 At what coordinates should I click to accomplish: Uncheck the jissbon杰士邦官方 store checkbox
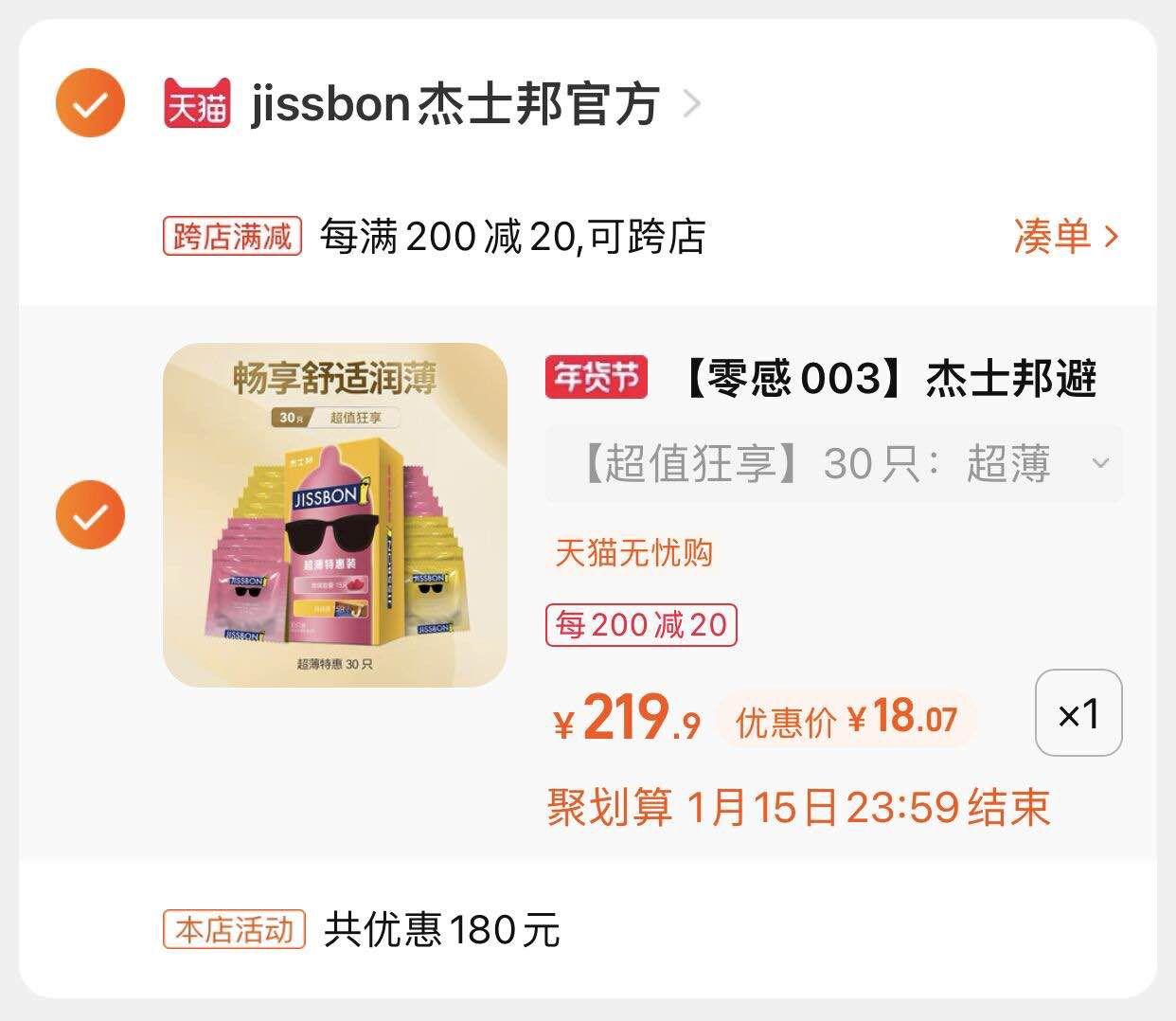(90, 103)
